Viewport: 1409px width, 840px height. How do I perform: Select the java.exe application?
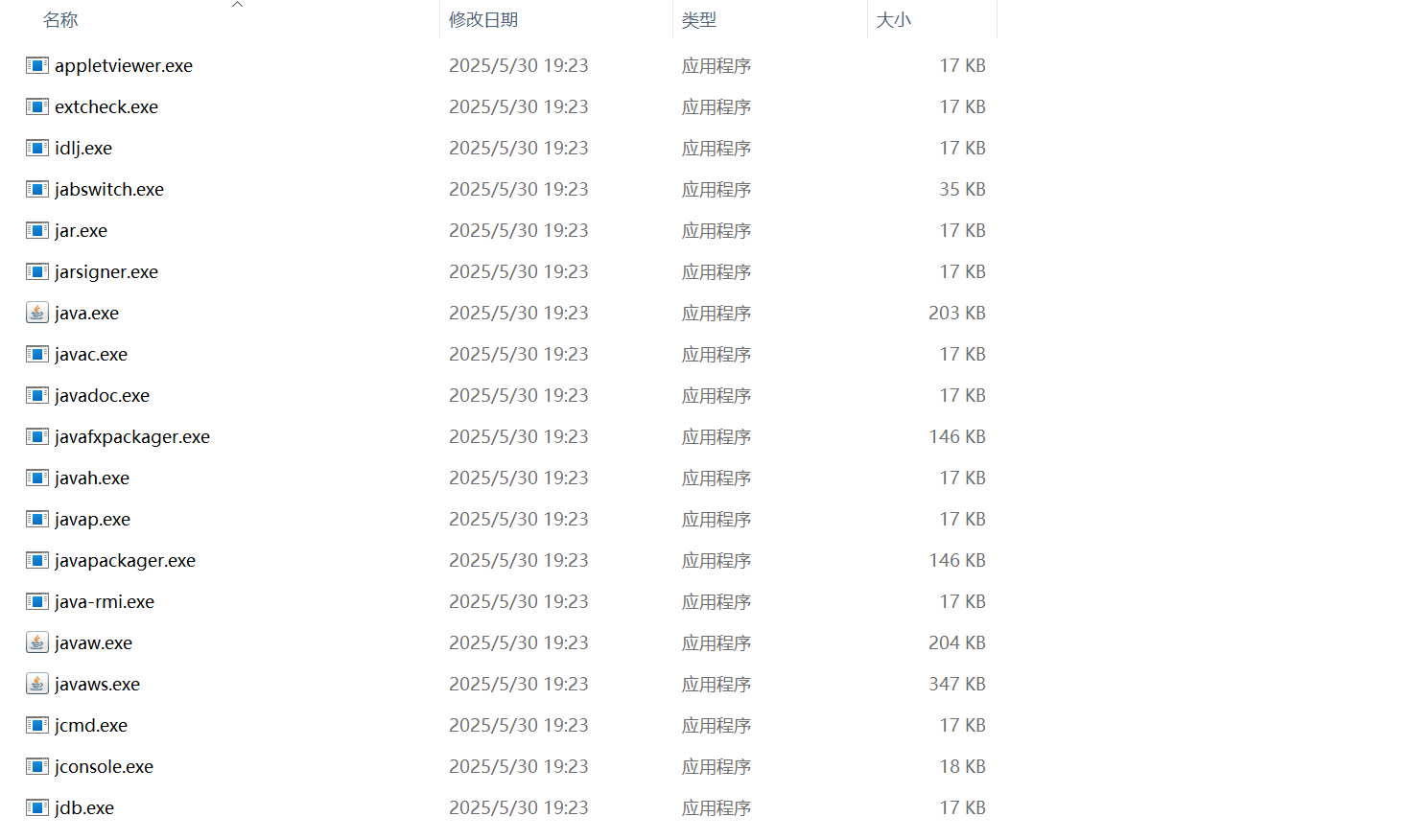(x=86, y=314)
